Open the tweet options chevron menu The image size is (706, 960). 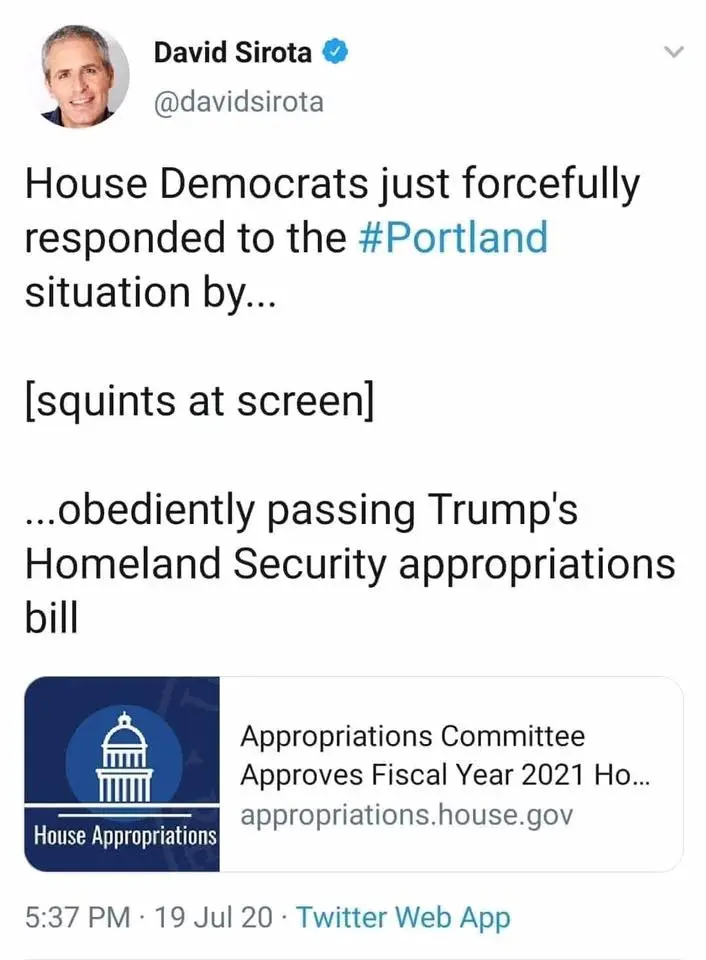pyautogui.click(x=676, y=51)
